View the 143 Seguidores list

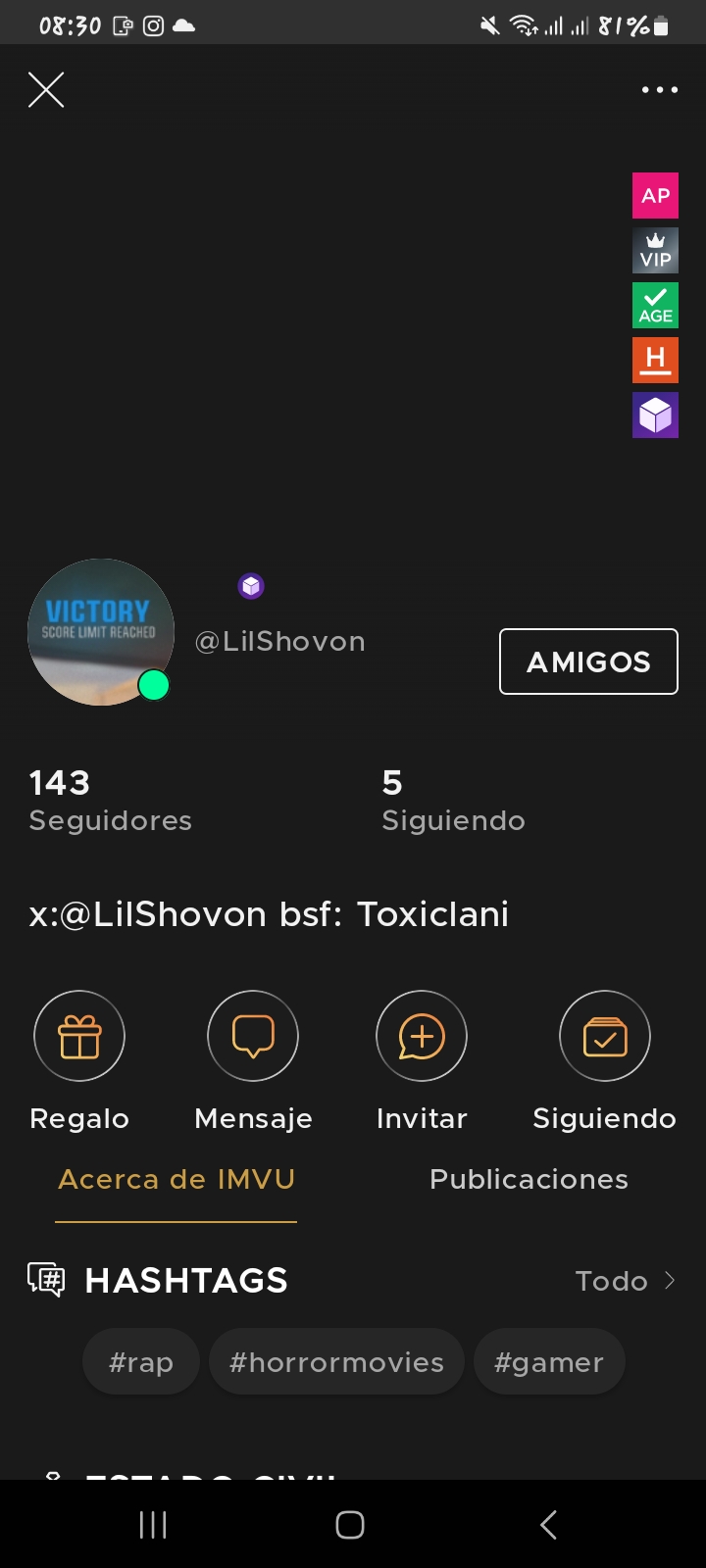(110, 800)
